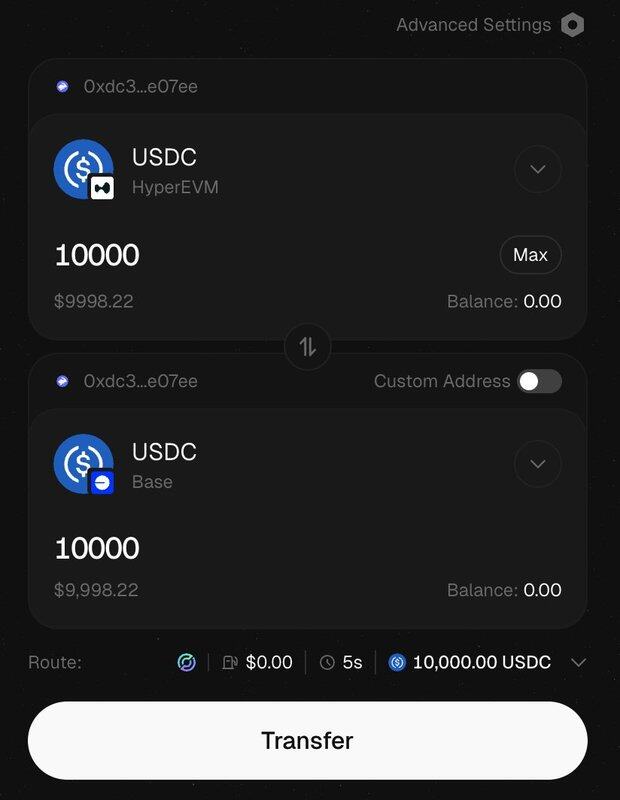Expand the USDC Base token selector

[538, 464]
